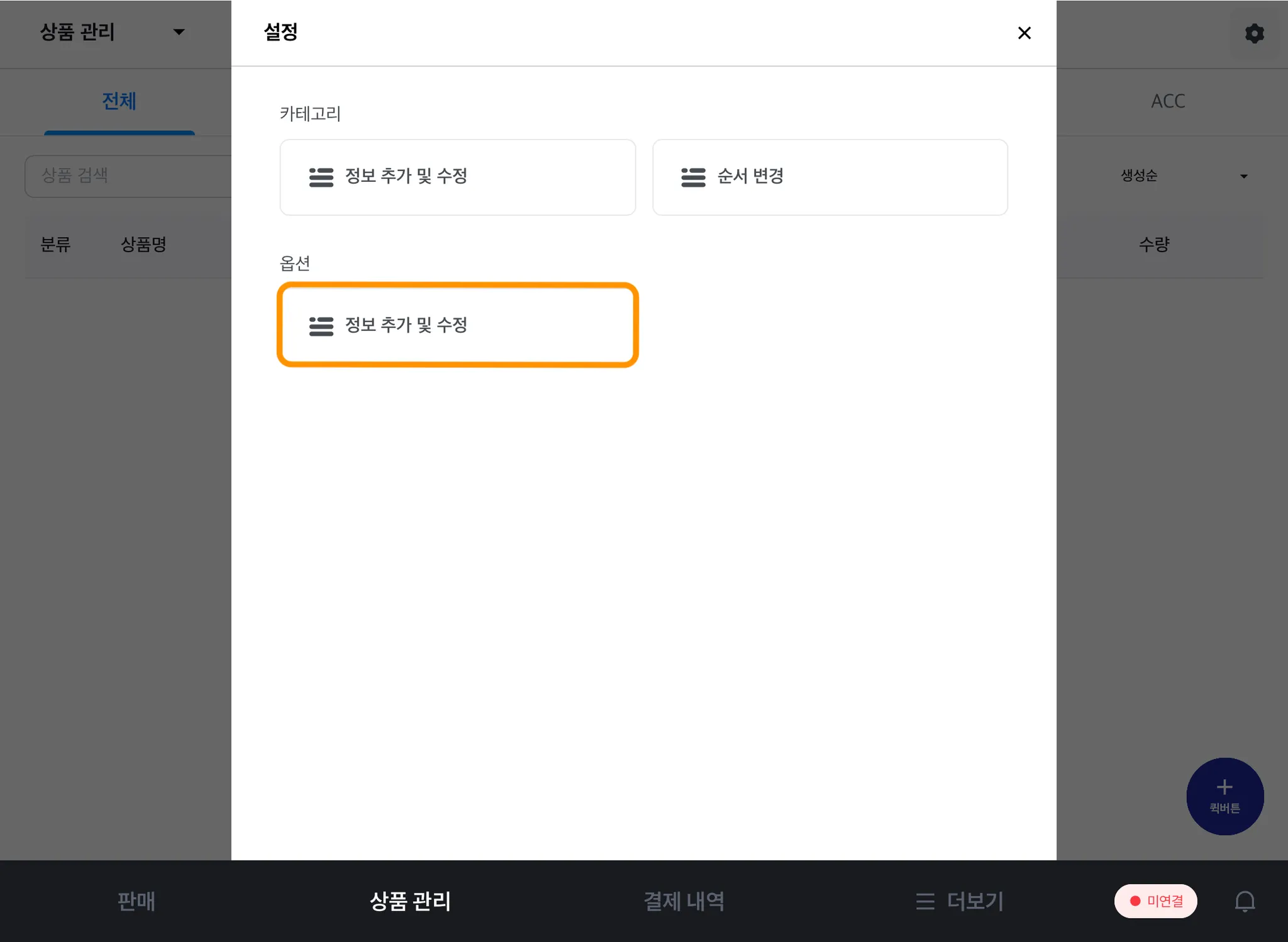Select the 상품 관리 bottom tab
The height and width of the screenshot is (942, 1288).
(x=410, y=900)
